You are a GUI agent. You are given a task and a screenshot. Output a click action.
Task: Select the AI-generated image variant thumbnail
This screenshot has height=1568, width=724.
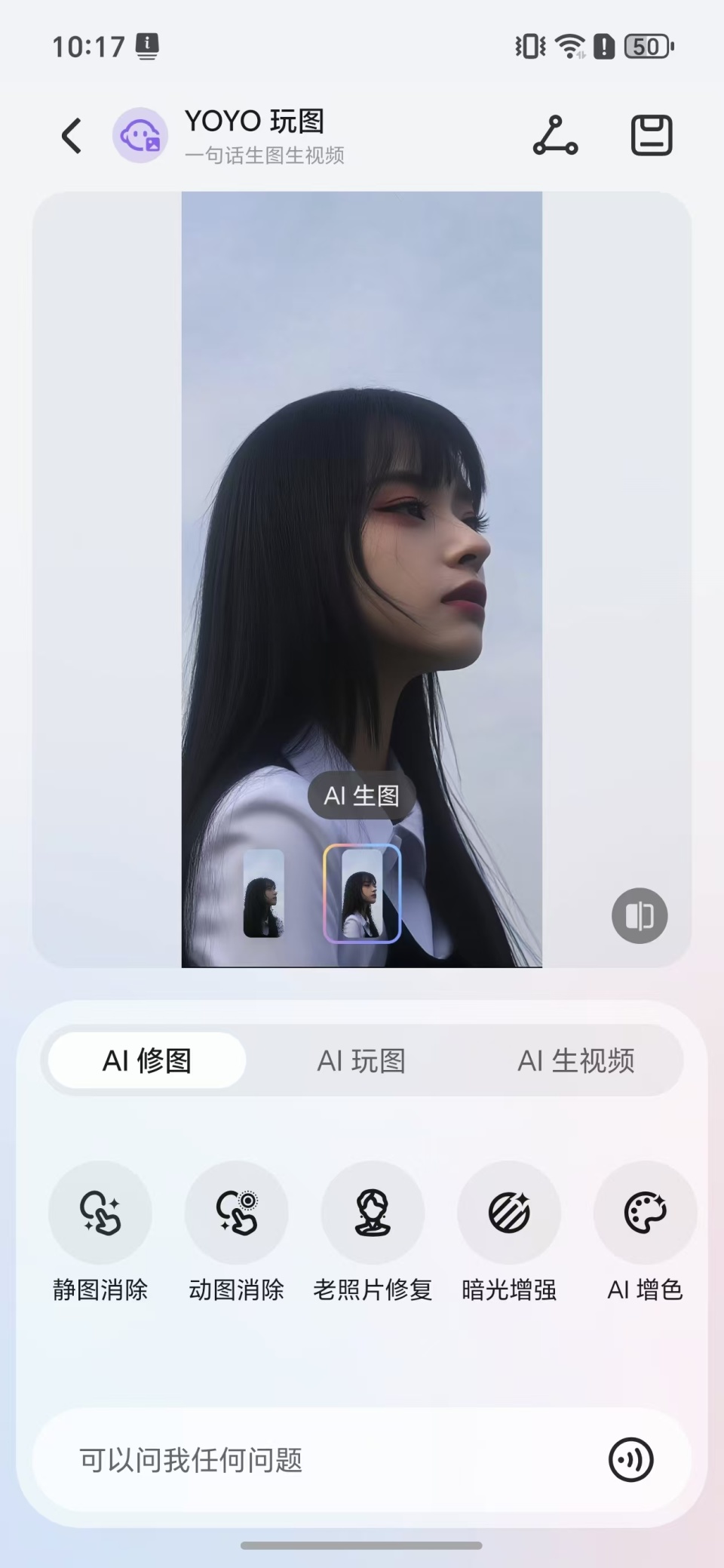click(363, 894)
